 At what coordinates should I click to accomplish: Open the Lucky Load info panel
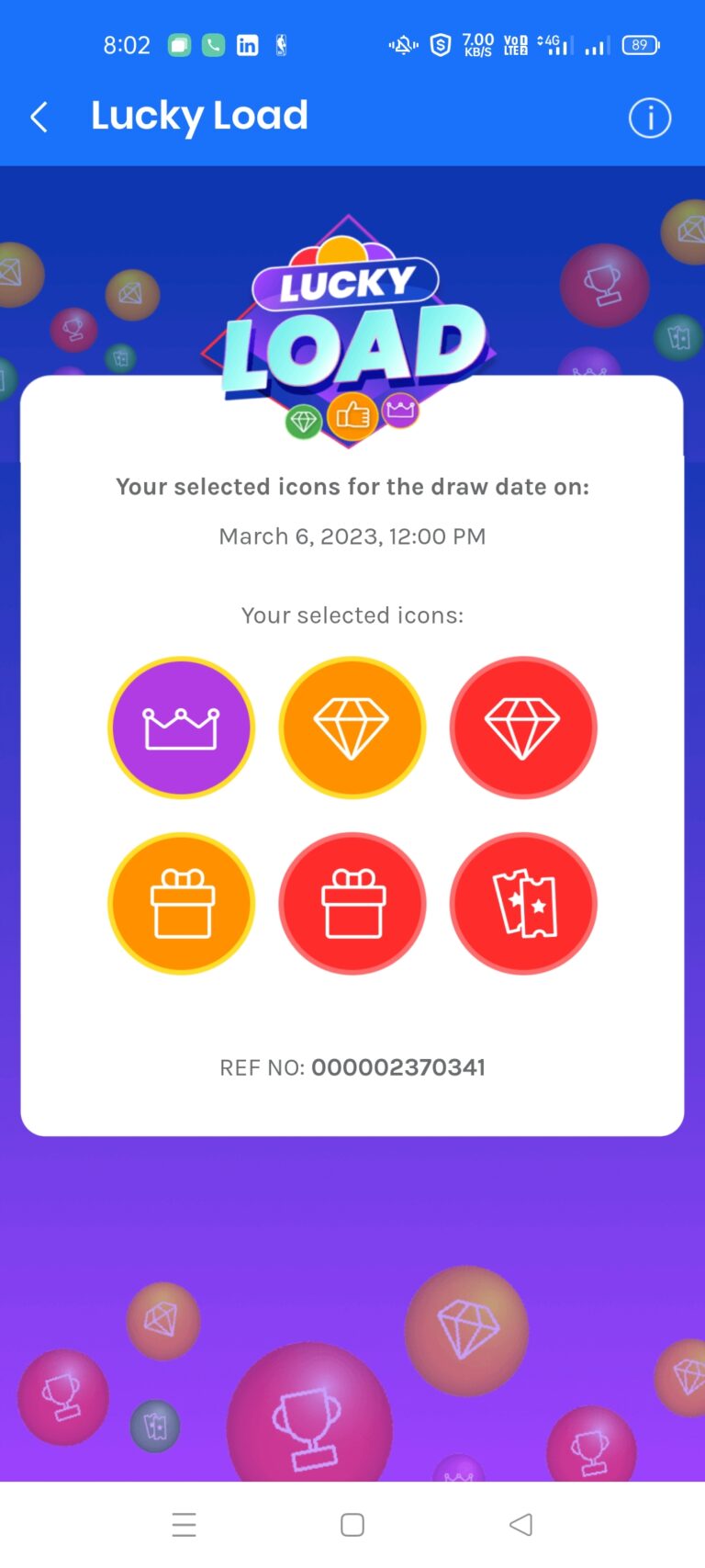coord(649,118)
